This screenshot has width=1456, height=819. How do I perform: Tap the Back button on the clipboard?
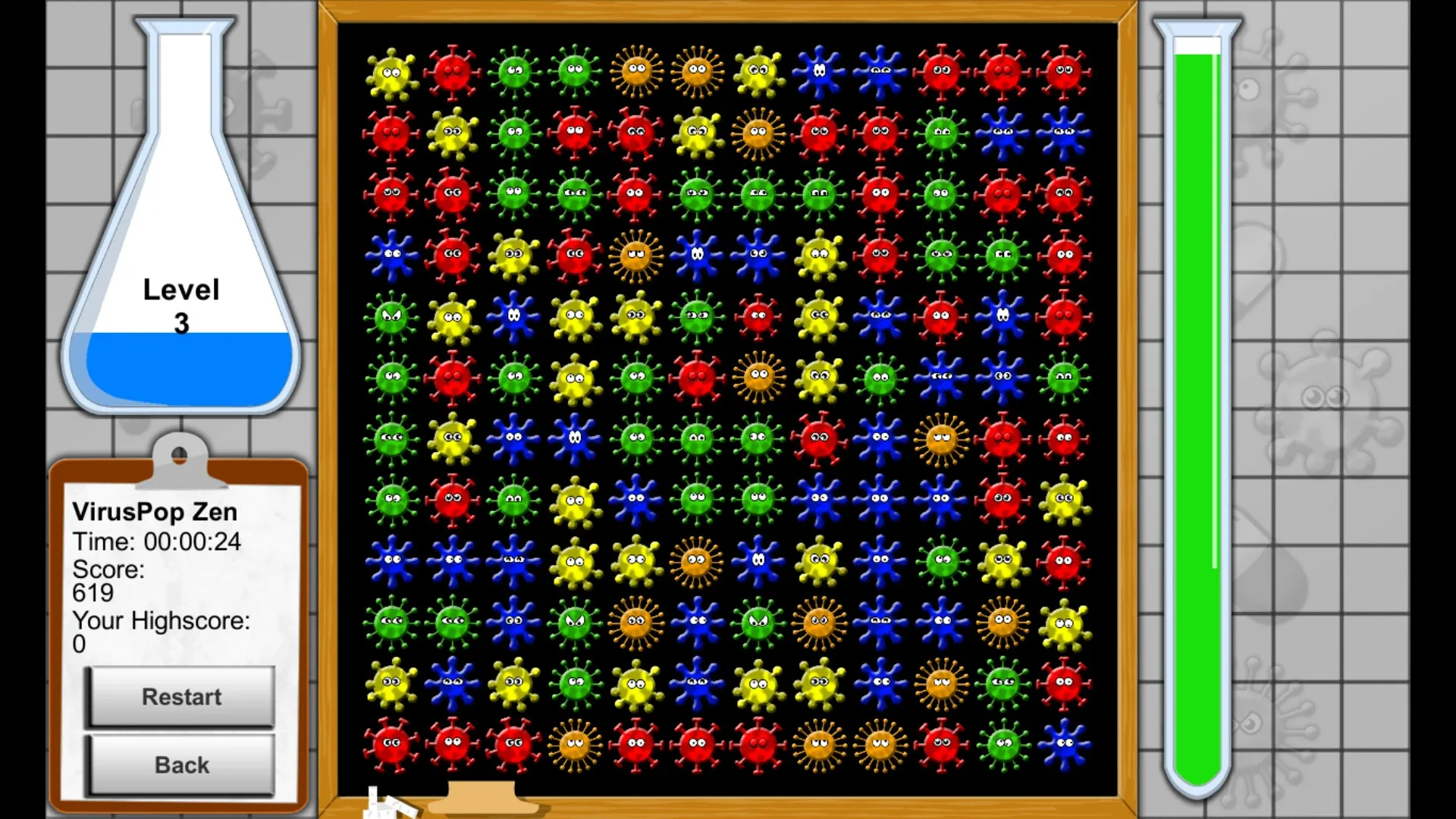pyautogui.click(x=180, y=764)
